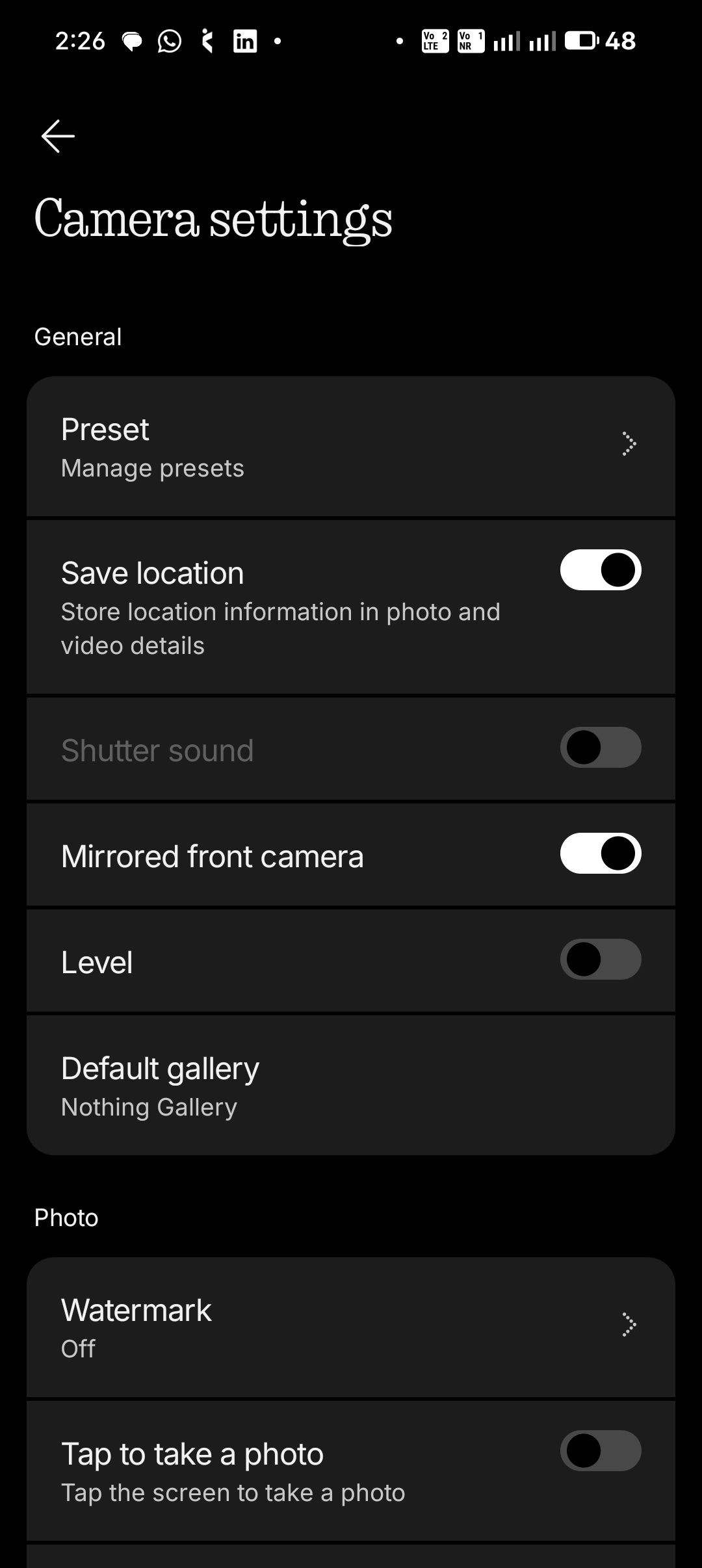Enable the Level toggle
The width and height of the screenshot is (702, 1568).
pos(601,960)
